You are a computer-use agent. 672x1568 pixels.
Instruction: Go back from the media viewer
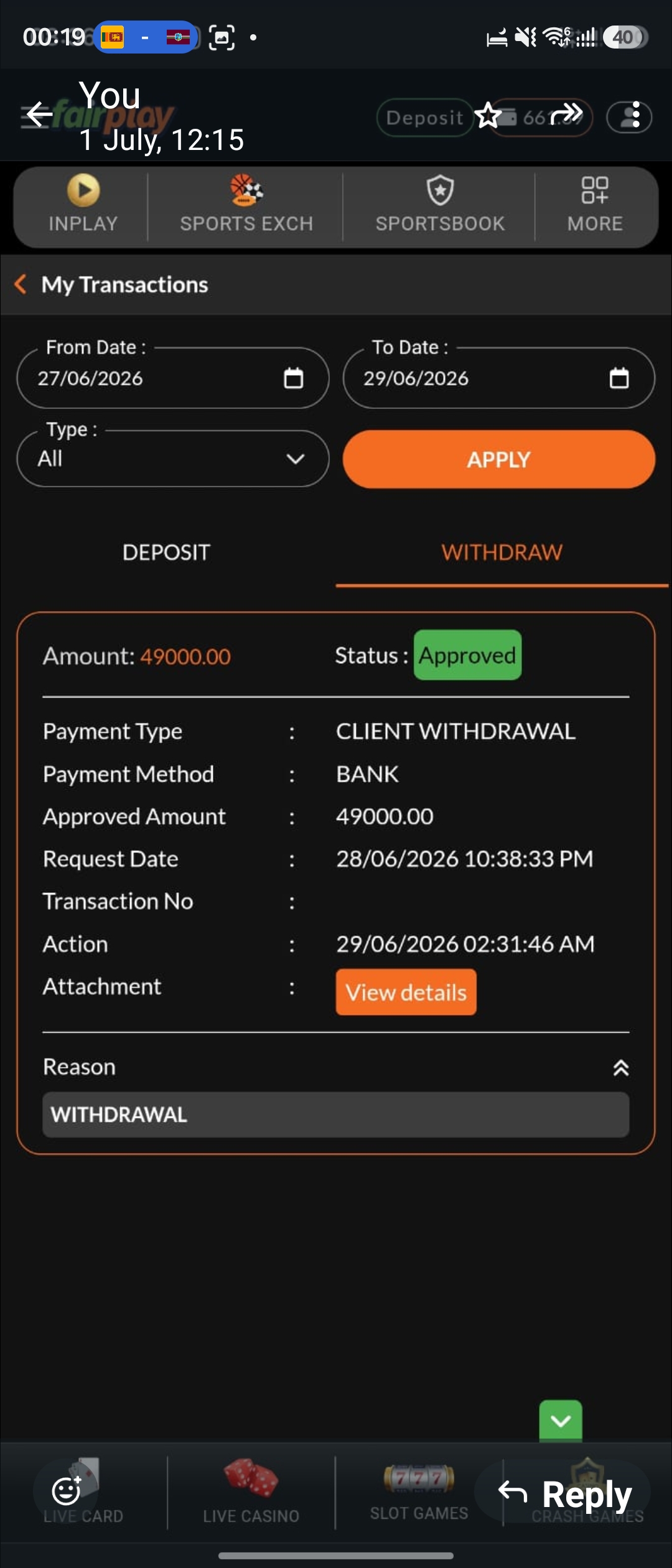point(39,114)
